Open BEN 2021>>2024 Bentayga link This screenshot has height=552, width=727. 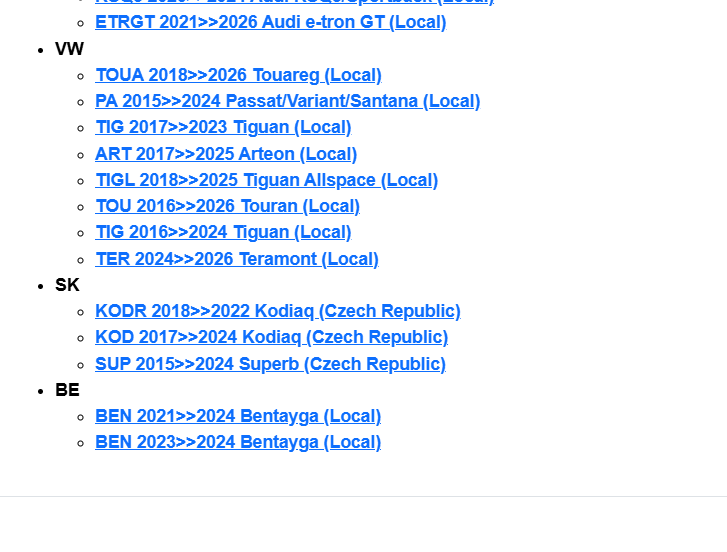point(238,416)
